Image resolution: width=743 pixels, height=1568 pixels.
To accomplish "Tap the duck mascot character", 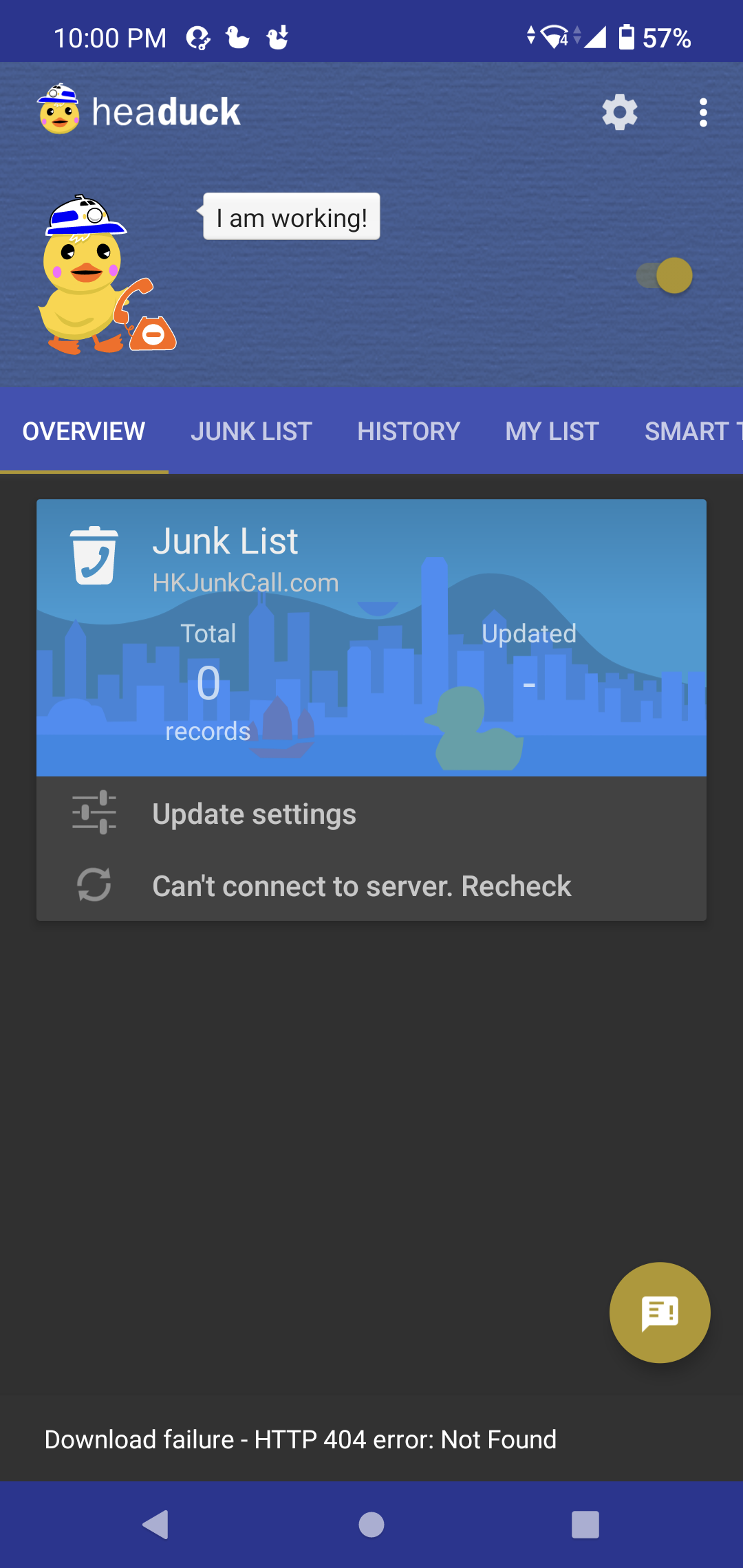I will pyautogui.click(x=96, y=275).
